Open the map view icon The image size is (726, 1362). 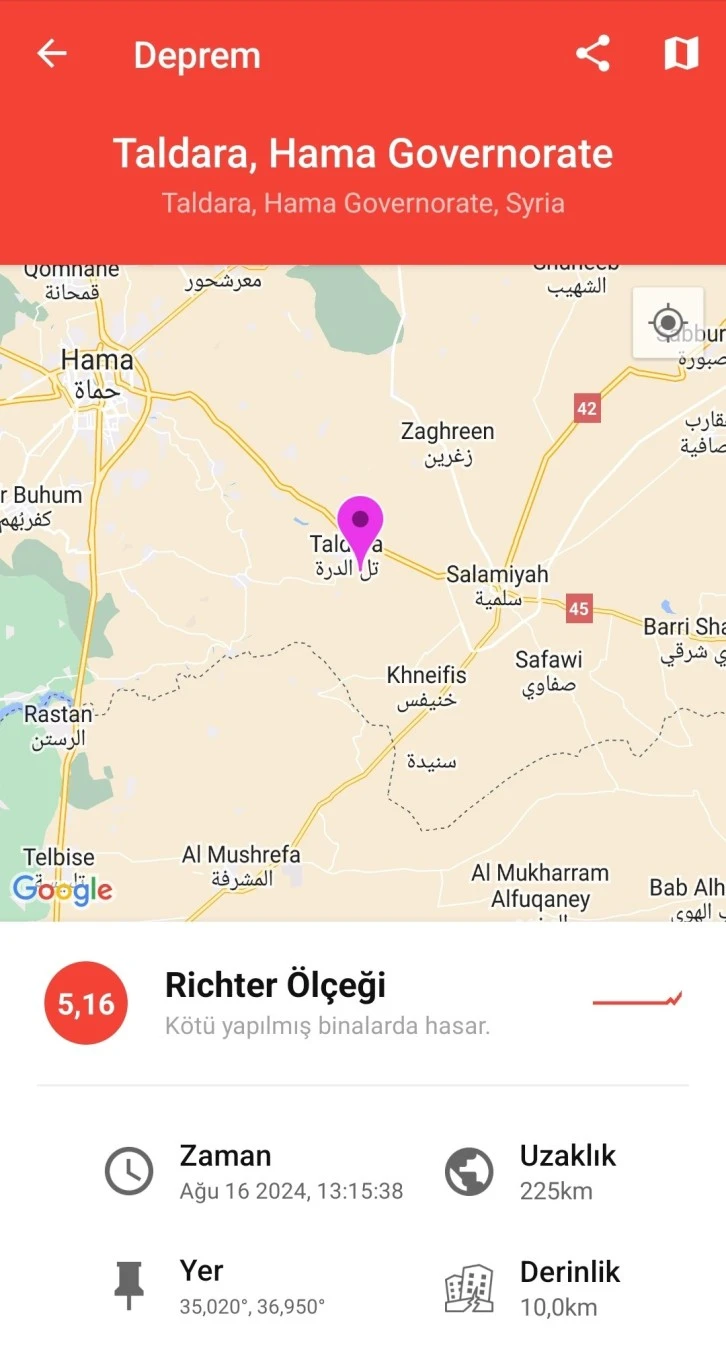(x=681, y=54)
